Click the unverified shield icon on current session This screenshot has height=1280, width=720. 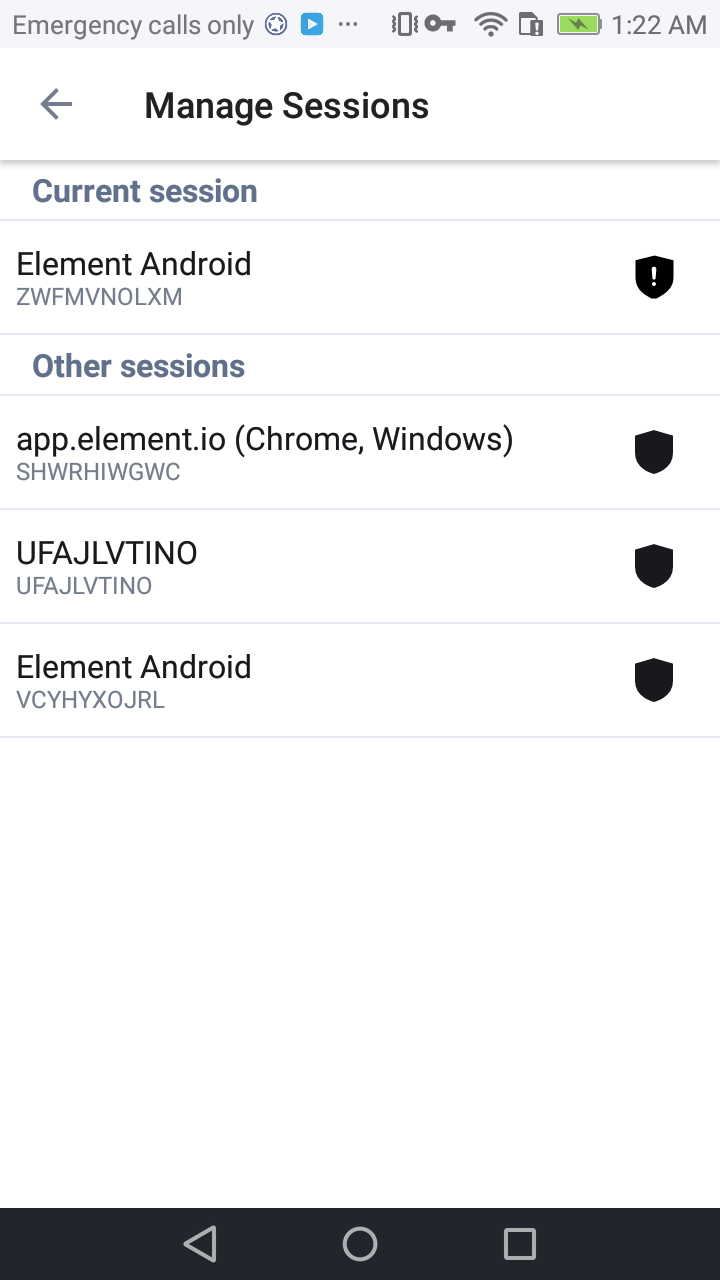click(x=654, y=277)
